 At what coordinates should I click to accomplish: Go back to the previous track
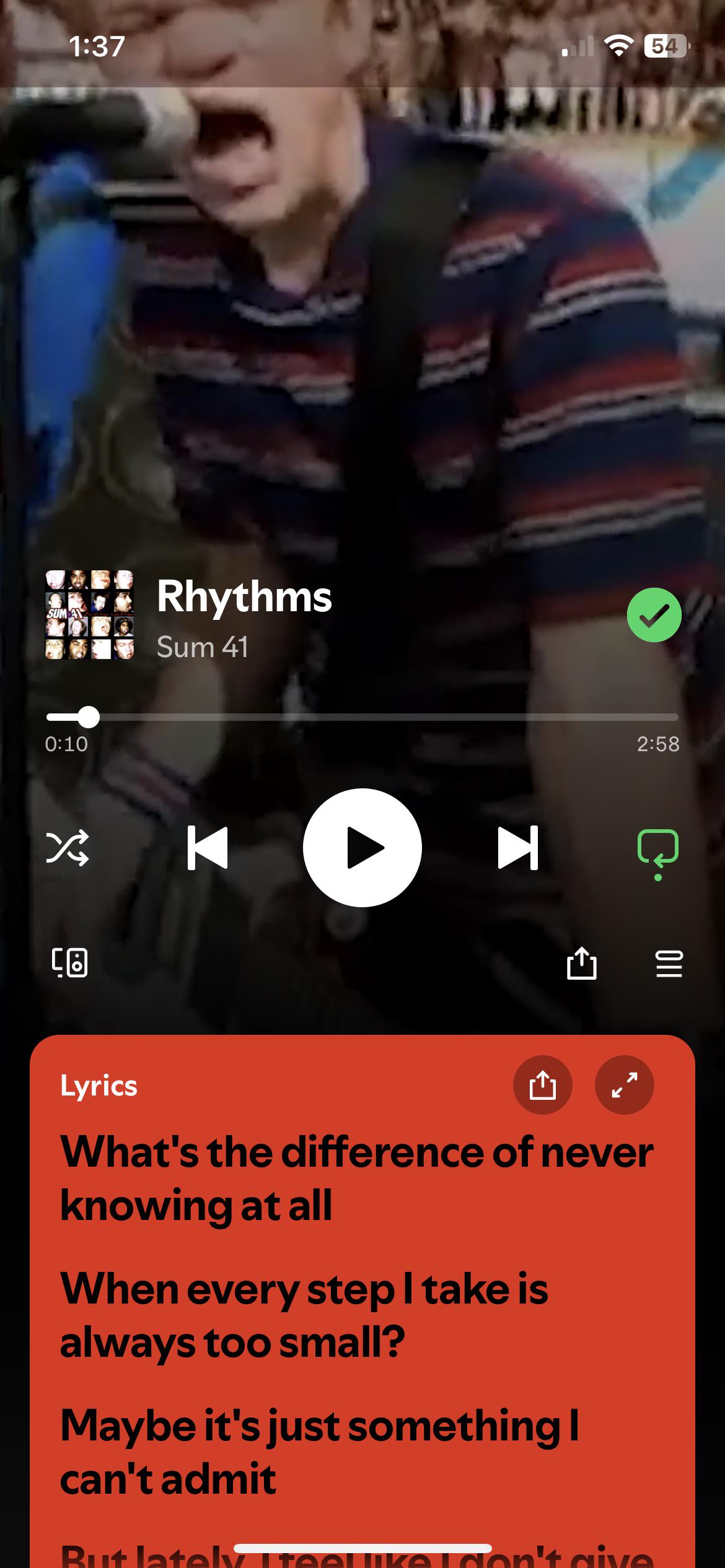tap(207, 847)
